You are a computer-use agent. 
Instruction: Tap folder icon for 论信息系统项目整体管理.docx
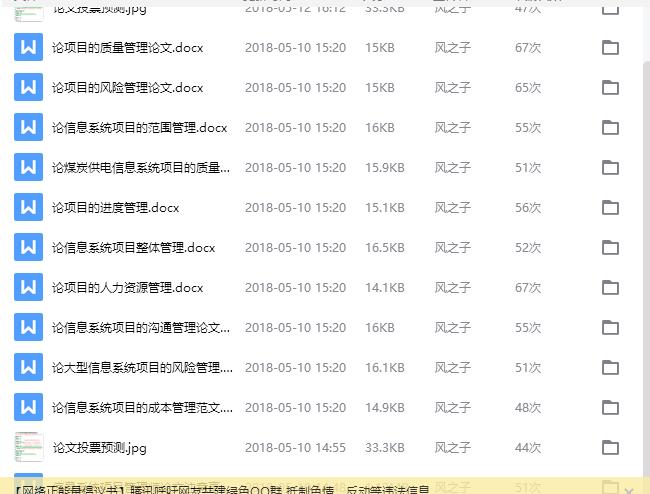coord(610,248)
